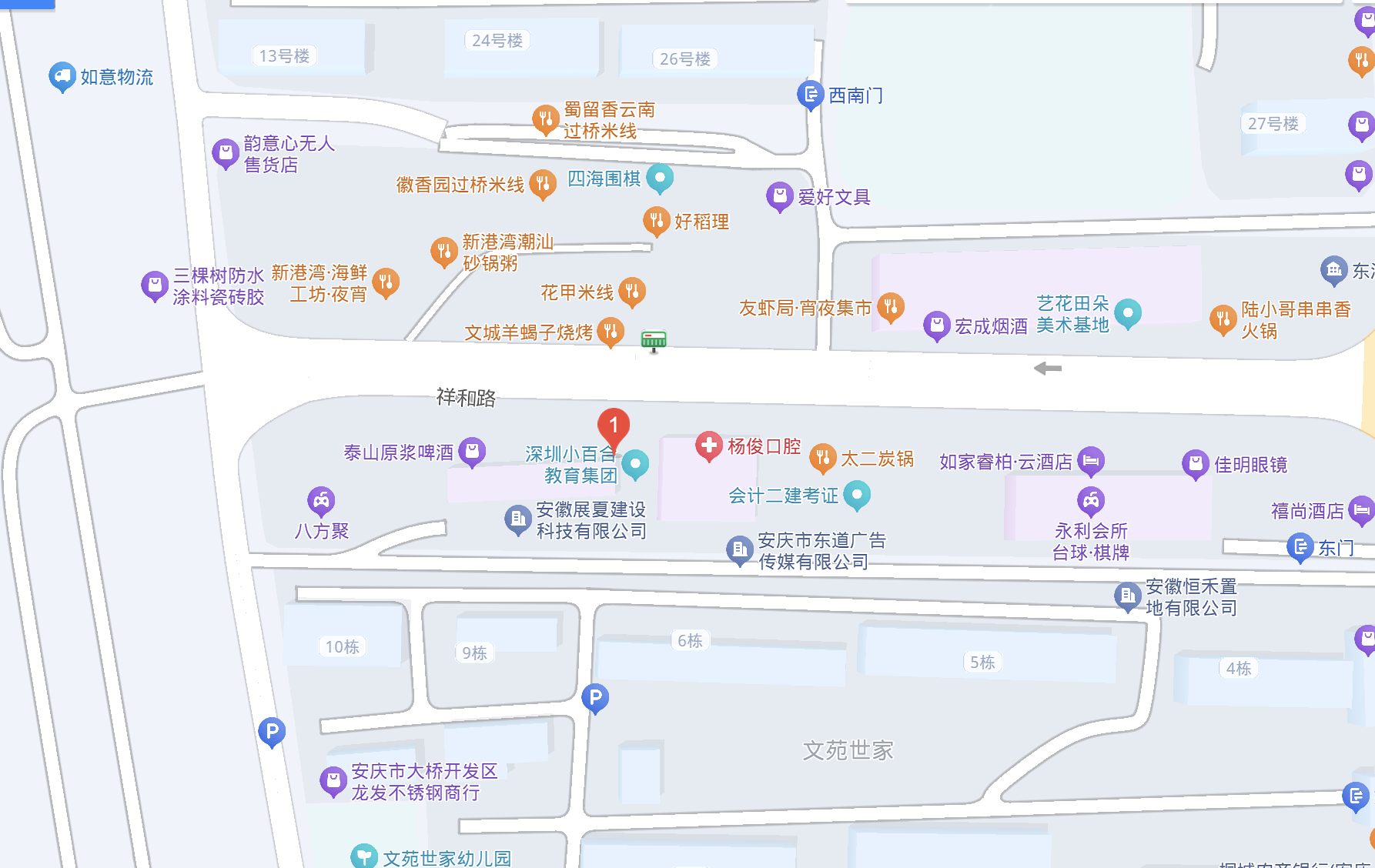Select 佳明眼镜 shop marker

[x=1195, y=463]
